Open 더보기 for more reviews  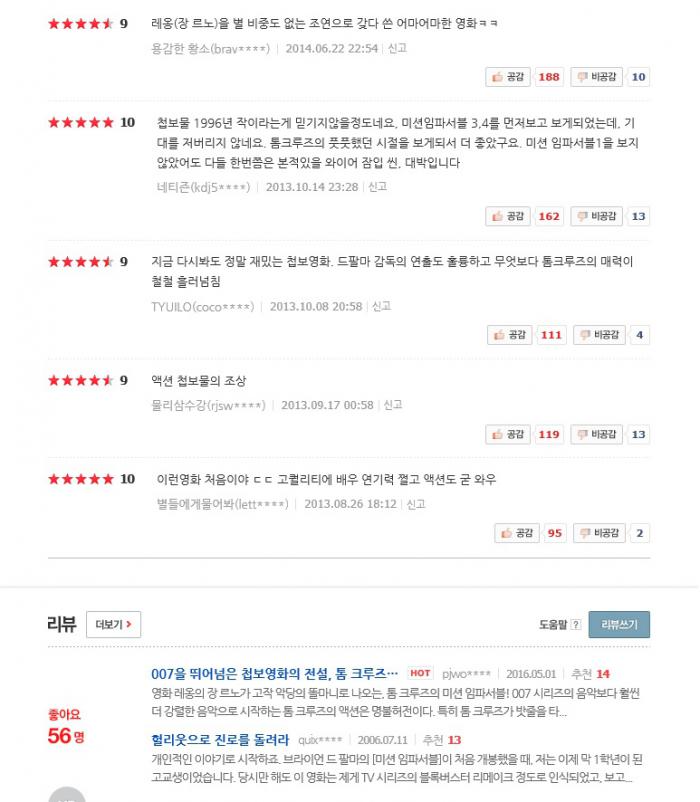tap(113, 625)
